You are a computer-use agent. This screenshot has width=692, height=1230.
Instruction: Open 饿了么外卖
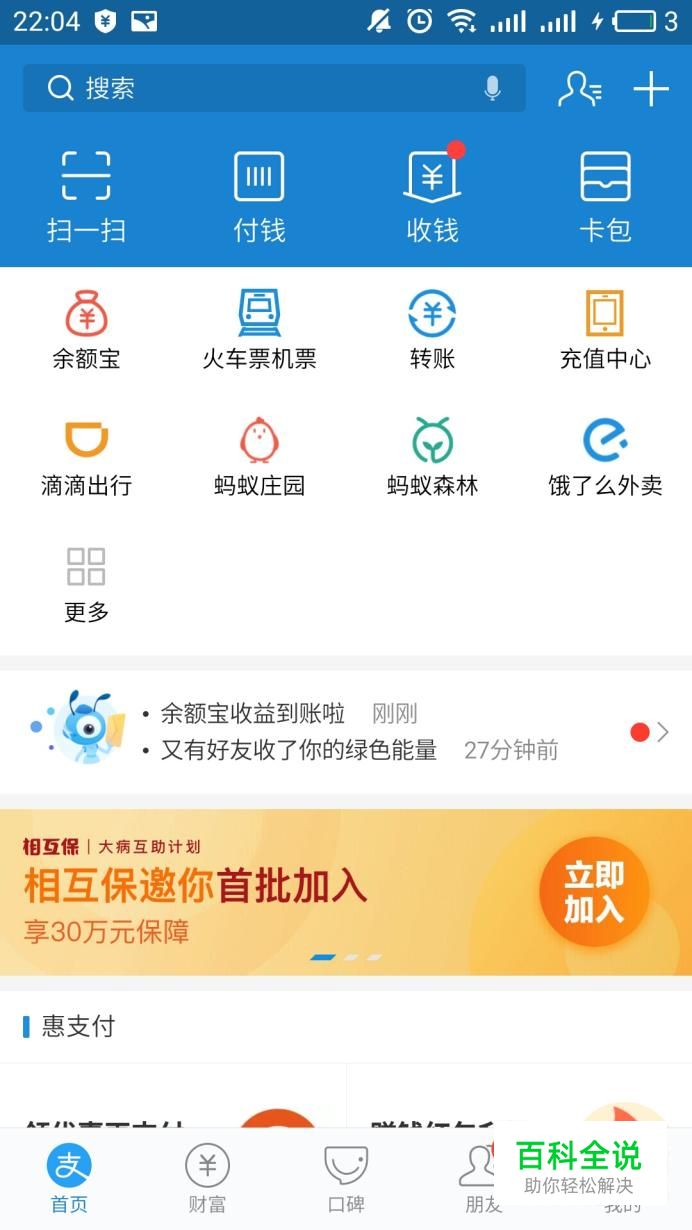coord(605,457)
